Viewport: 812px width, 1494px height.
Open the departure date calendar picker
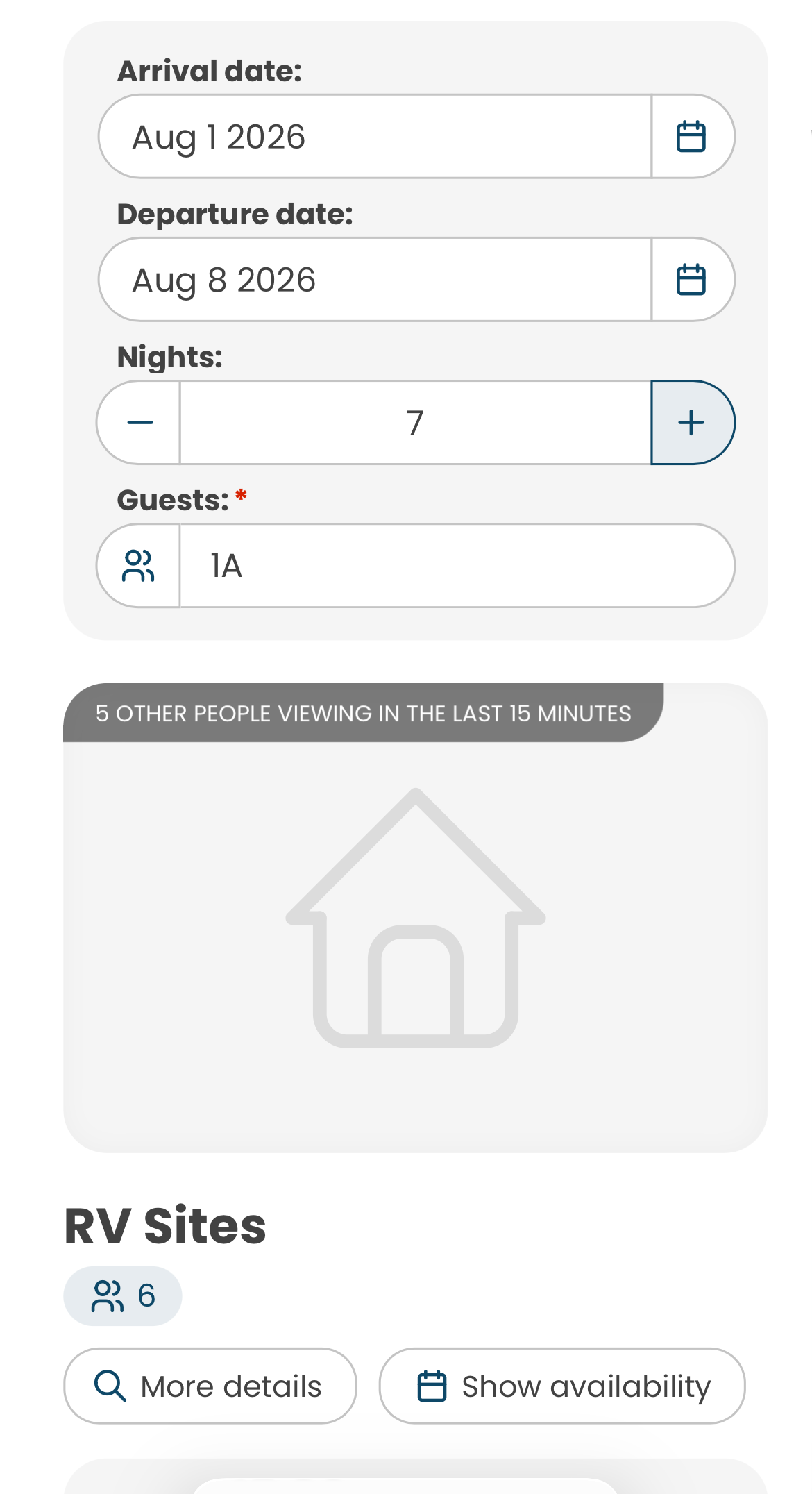pos(691,280)
